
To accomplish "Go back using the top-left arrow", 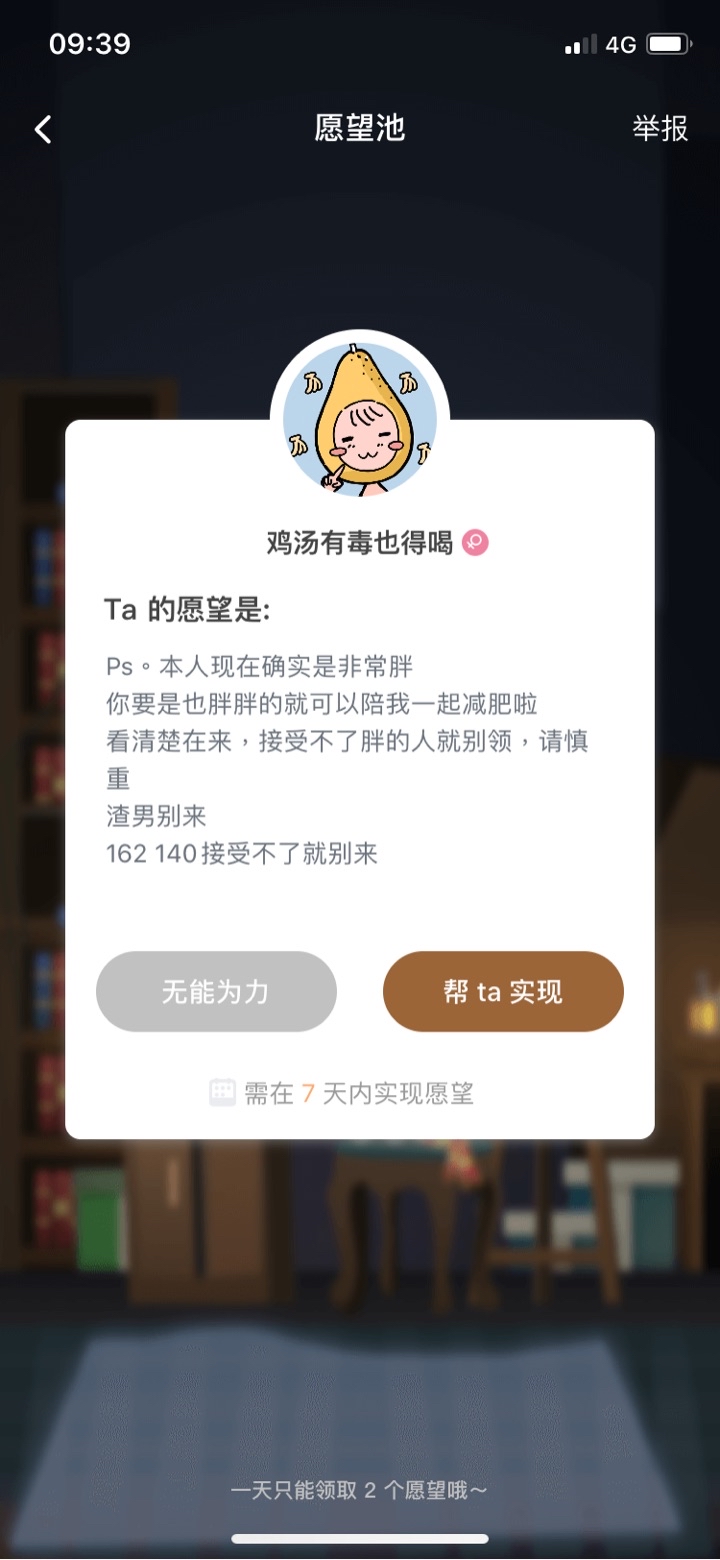I will pyautogui.click(x=43, y=129).
